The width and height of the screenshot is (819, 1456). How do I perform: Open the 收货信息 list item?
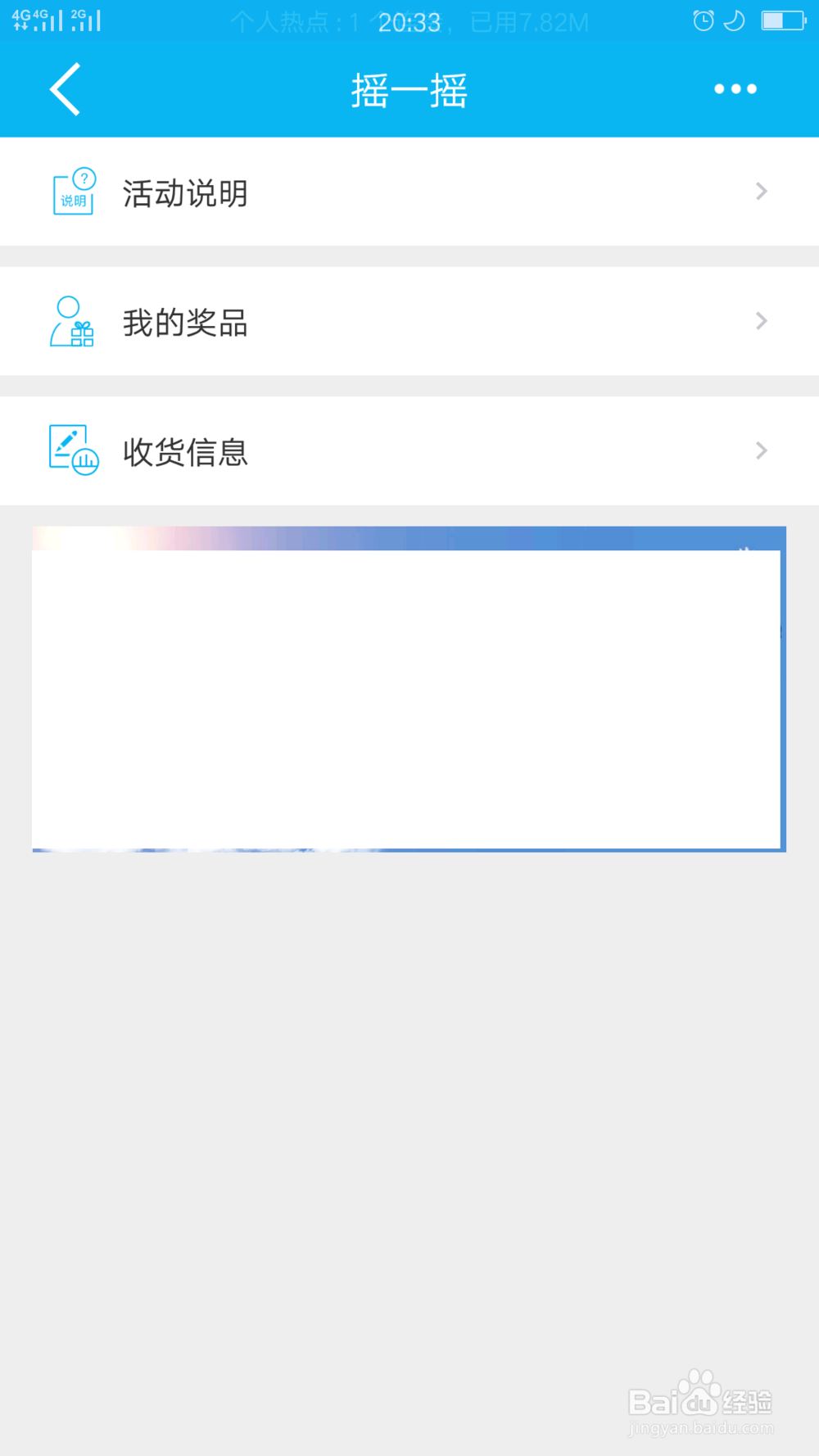409,450
